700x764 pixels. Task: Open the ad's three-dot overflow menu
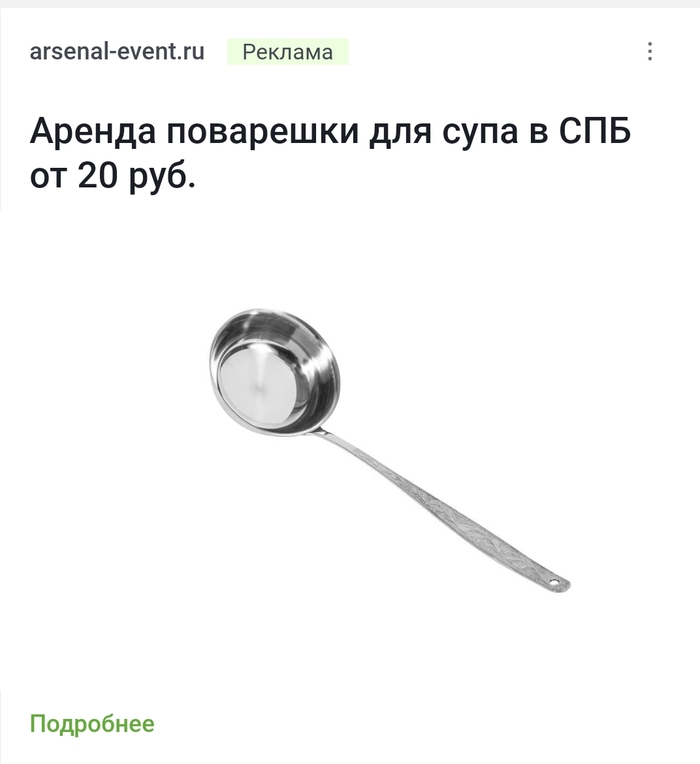coord(650,51)
